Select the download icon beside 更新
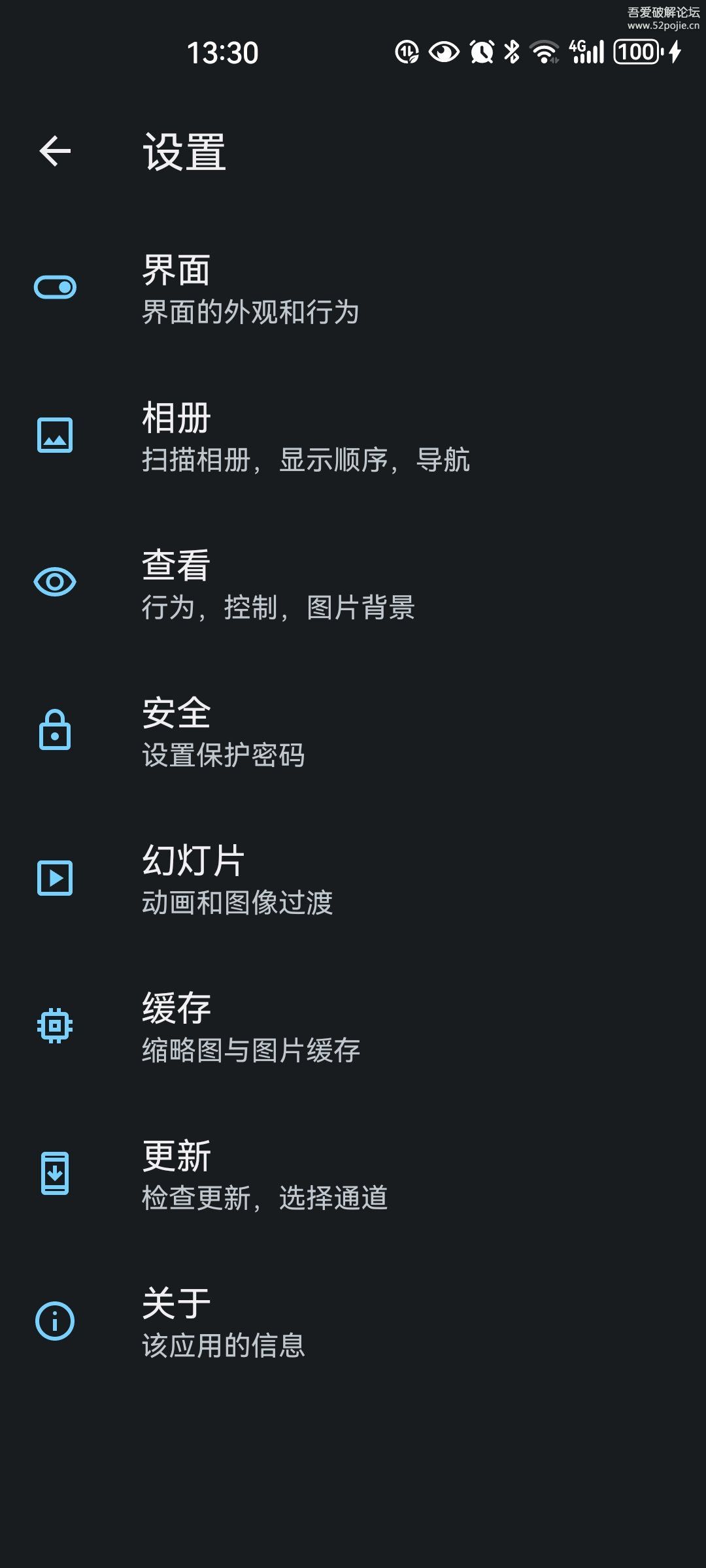This screenshot has width=706, height=1568. pyautogui.click(x=55, y=1171)
